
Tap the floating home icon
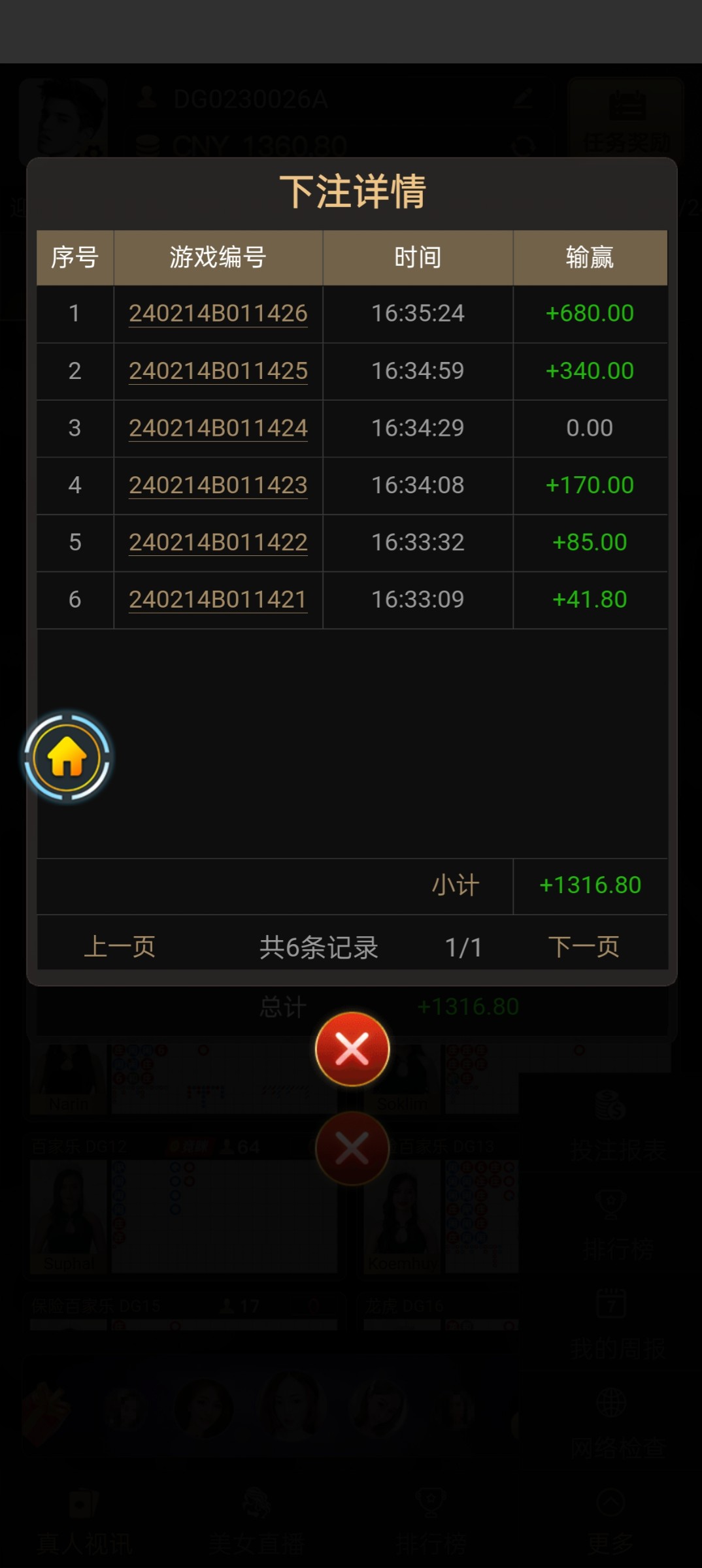[x=67, y=759]
